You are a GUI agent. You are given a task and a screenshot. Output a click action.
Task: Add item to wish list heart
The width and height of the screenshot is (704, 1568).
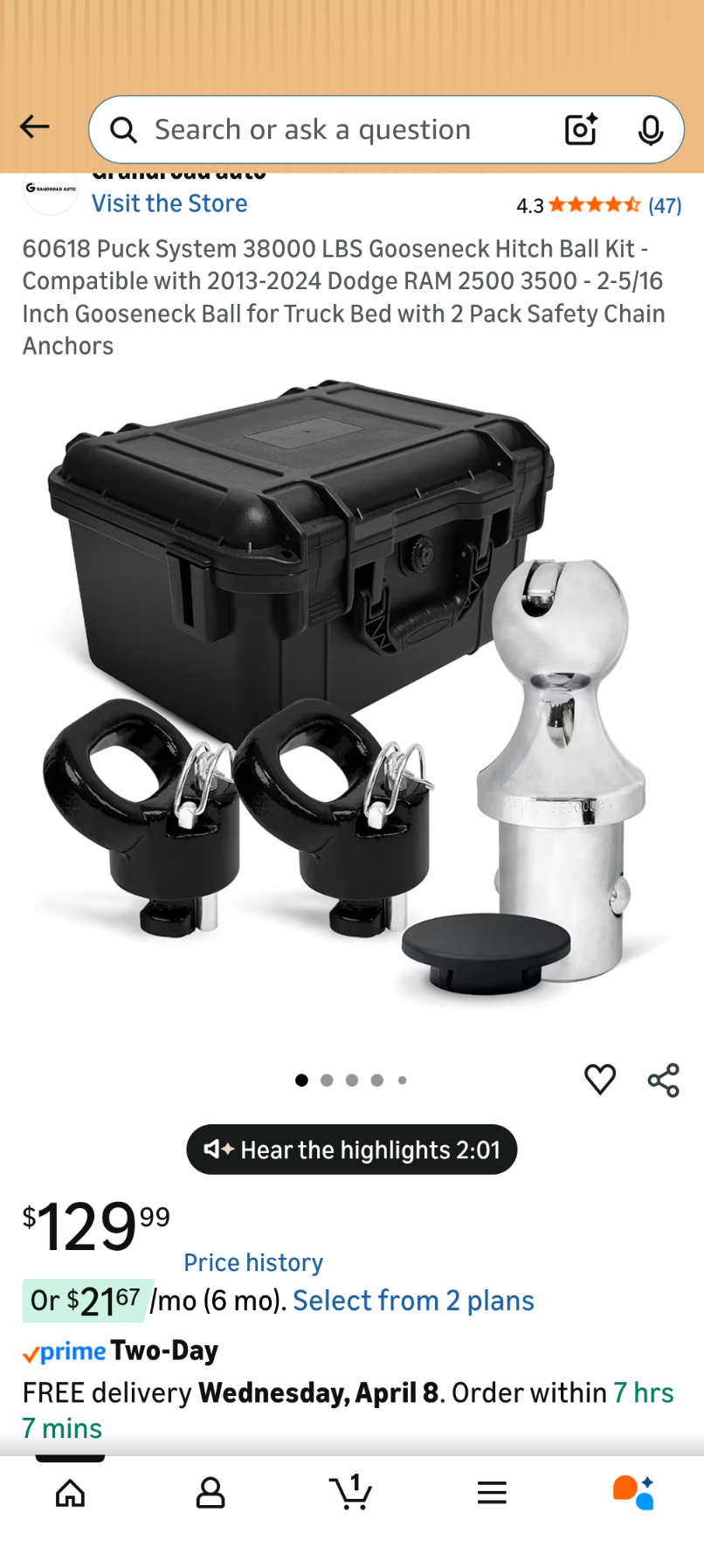click(x=600, y=1080)
